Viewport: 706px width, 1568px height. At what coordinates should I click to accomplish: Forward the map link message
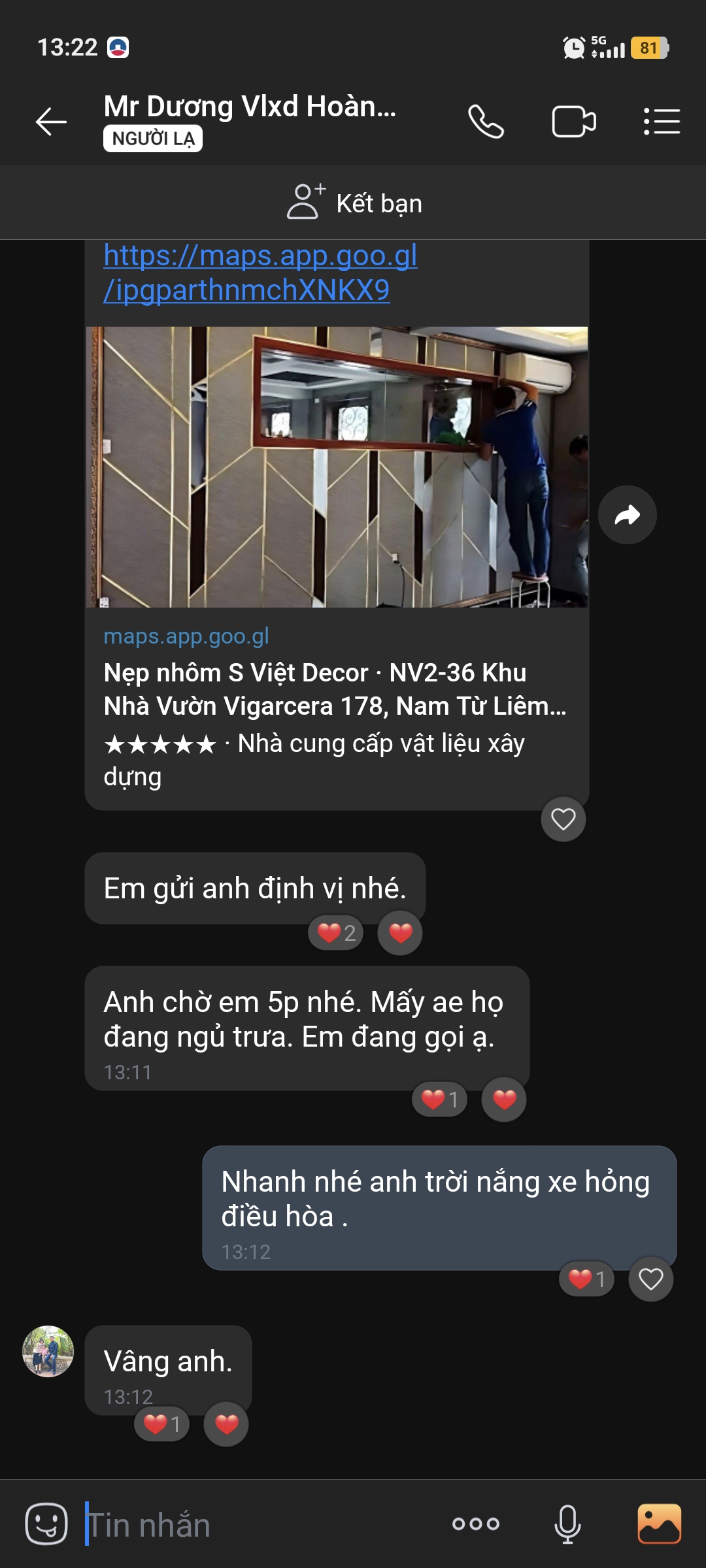(x=628, y=515)
